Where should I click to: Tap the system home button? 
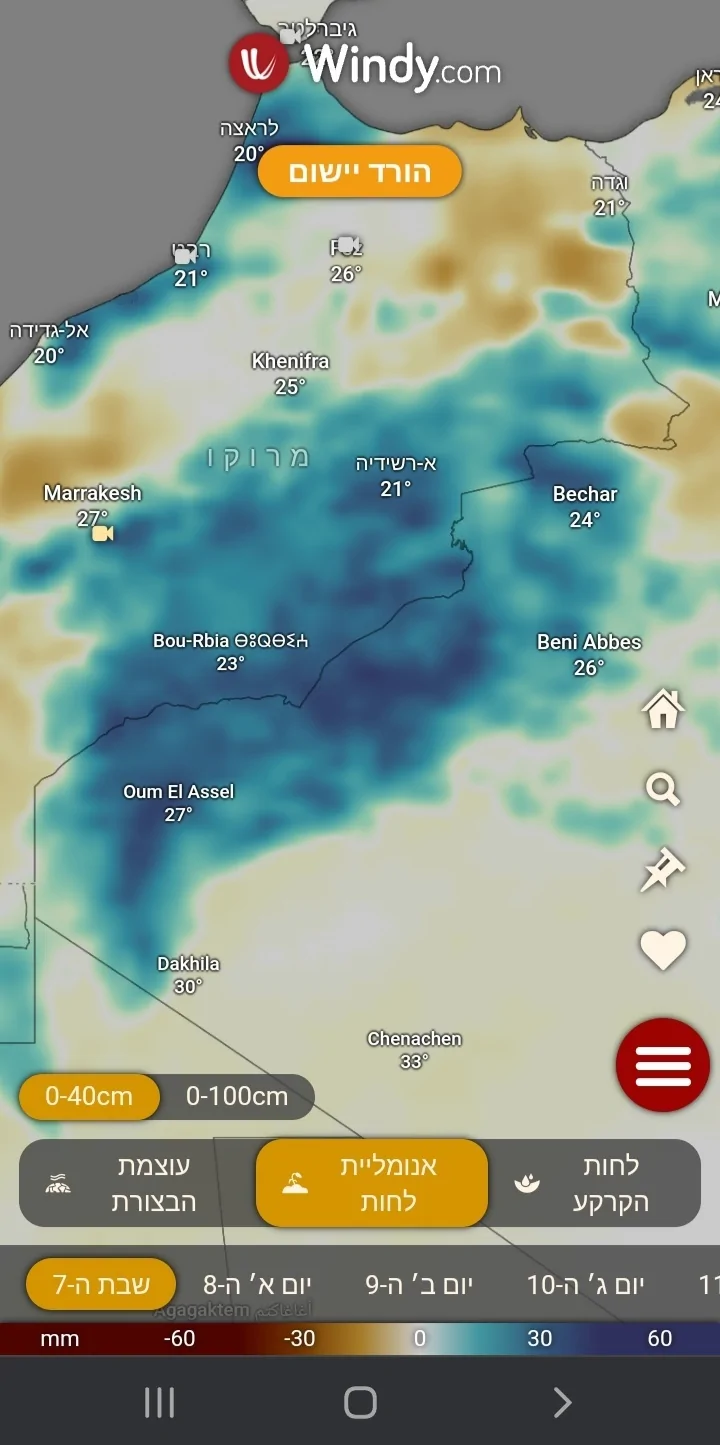pyautogui.click(x=360, y=1402)
